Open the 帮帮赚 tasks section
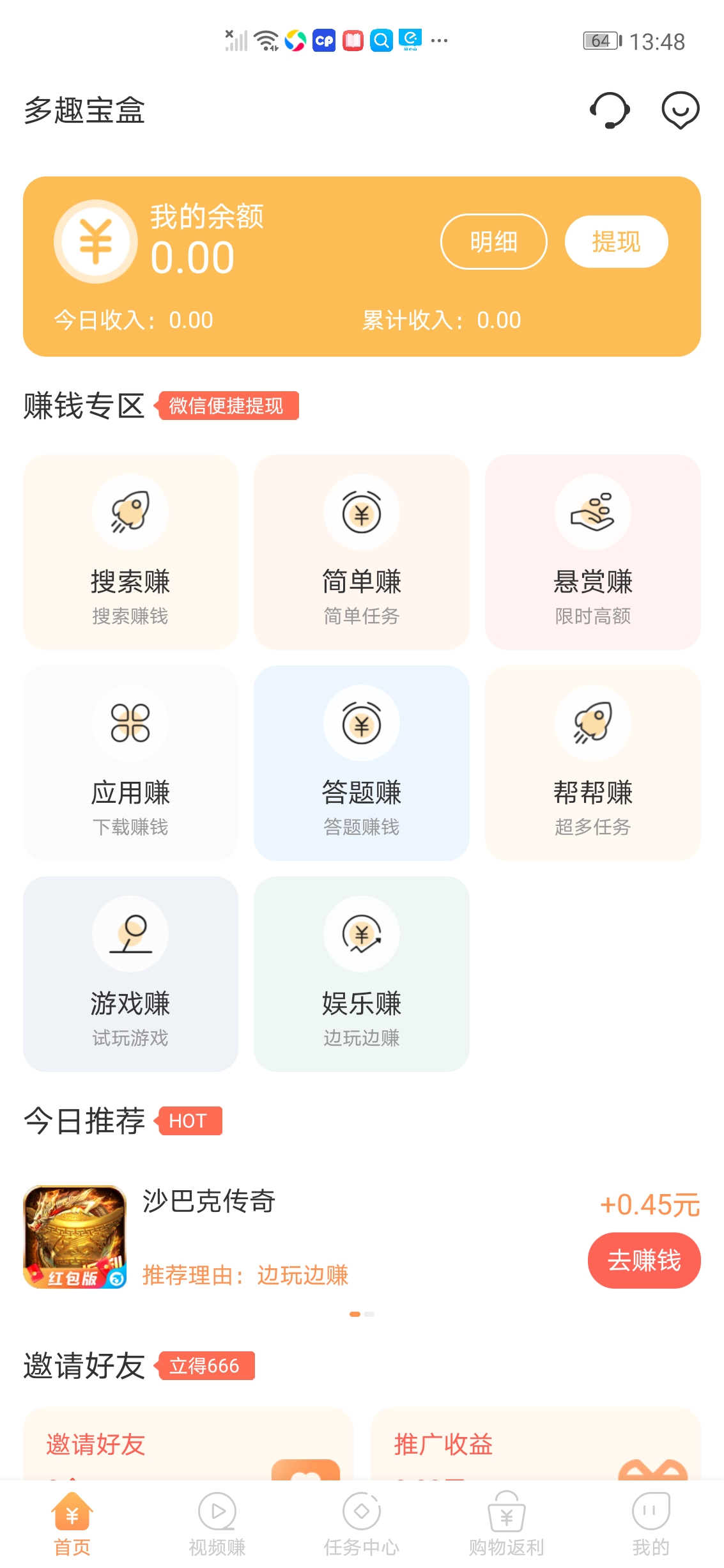724x1568 pixels. click(x=592, y=764)
